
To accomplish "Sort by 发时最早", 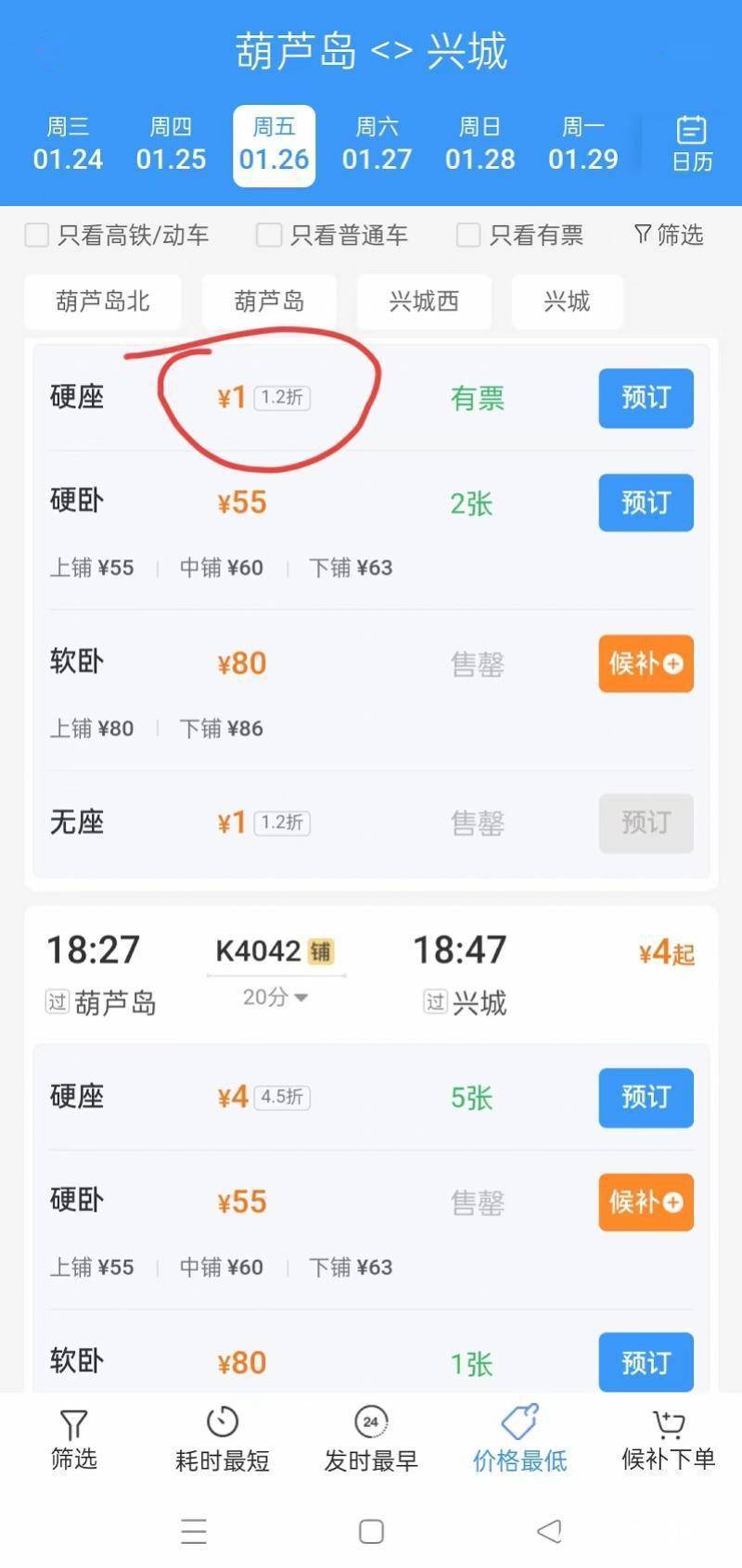I will pos(371,1440).
